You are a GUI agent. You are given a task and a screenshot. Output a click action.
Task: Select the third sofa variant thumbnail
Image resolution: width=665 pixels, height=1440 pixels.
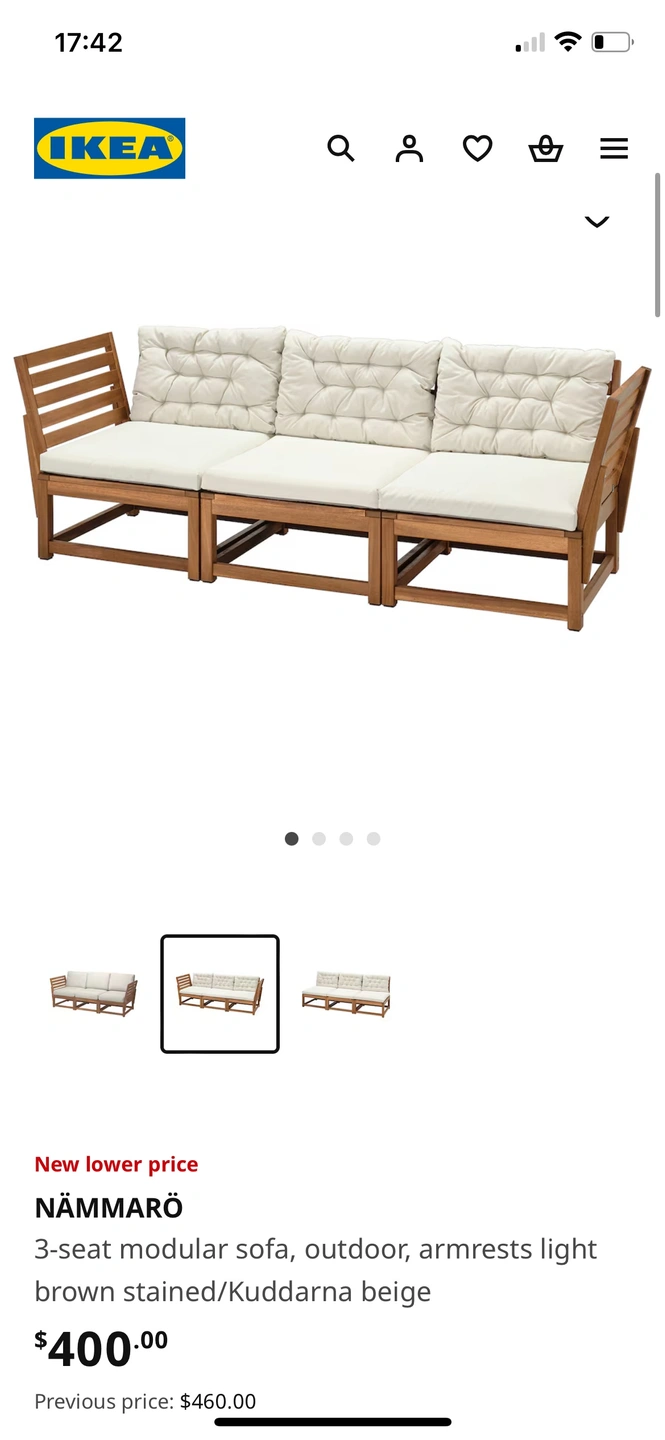[x=346, y=994]
